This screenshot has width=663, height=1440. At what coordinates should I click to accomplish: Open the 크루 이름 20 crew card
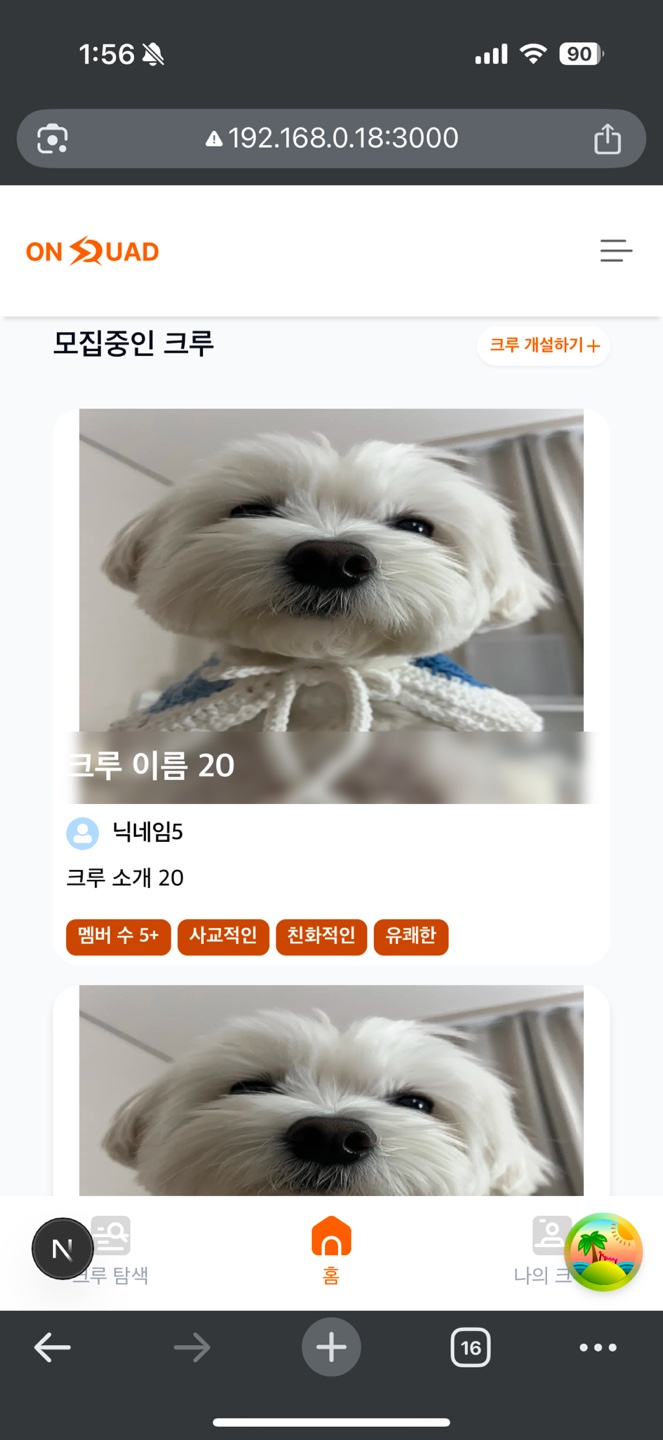[331, 600]
